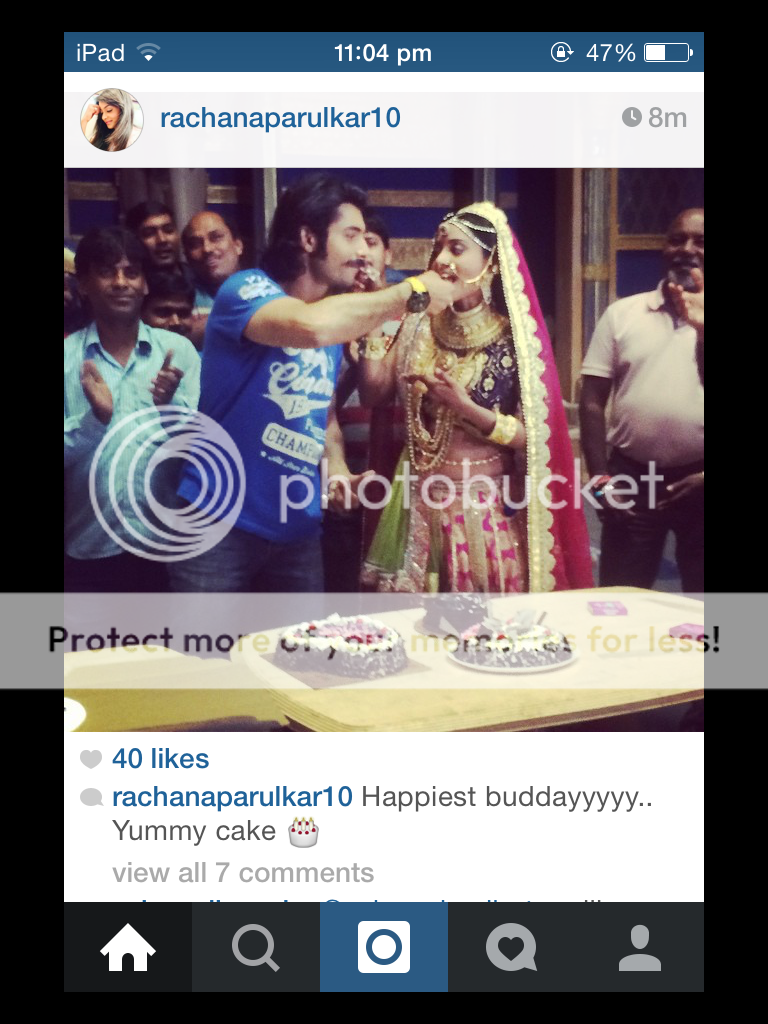Screen dimensions: 768x1024
Task: View all 7 comments
Action: pyautogui.click(x=243, y=873)
